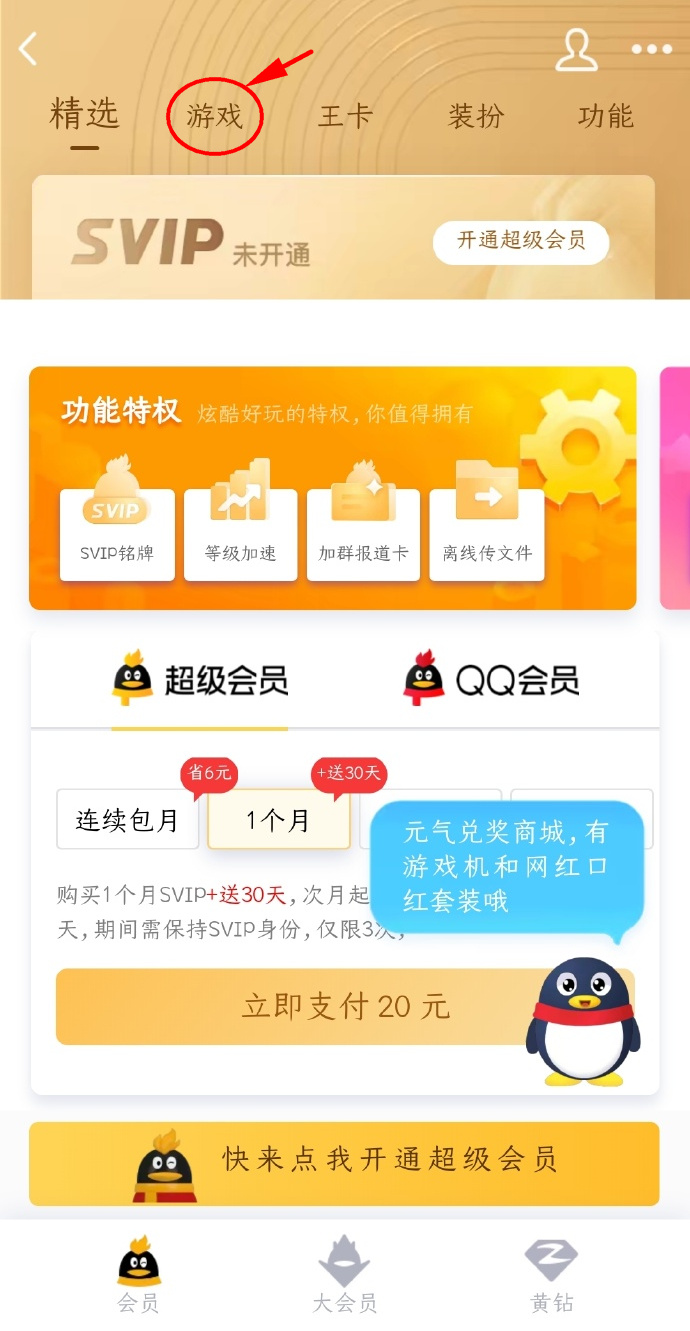Screen dimensions: 690x1331
Task: Open the three-dot overflow menu
Action: pos(651,49)
